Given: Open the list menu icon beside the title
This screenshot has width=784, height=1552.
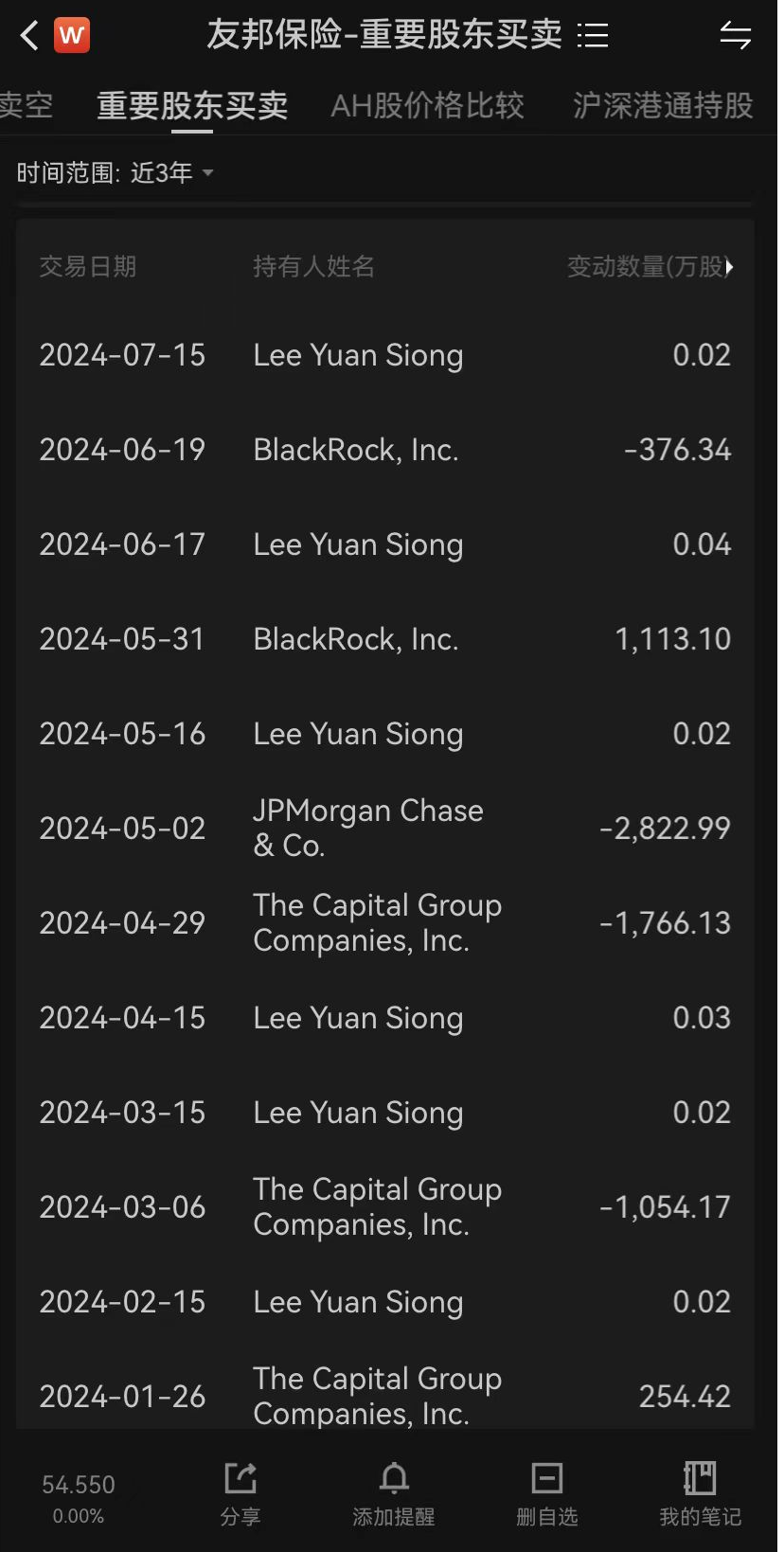Looking at the screenshot, I should coord(593,36).
